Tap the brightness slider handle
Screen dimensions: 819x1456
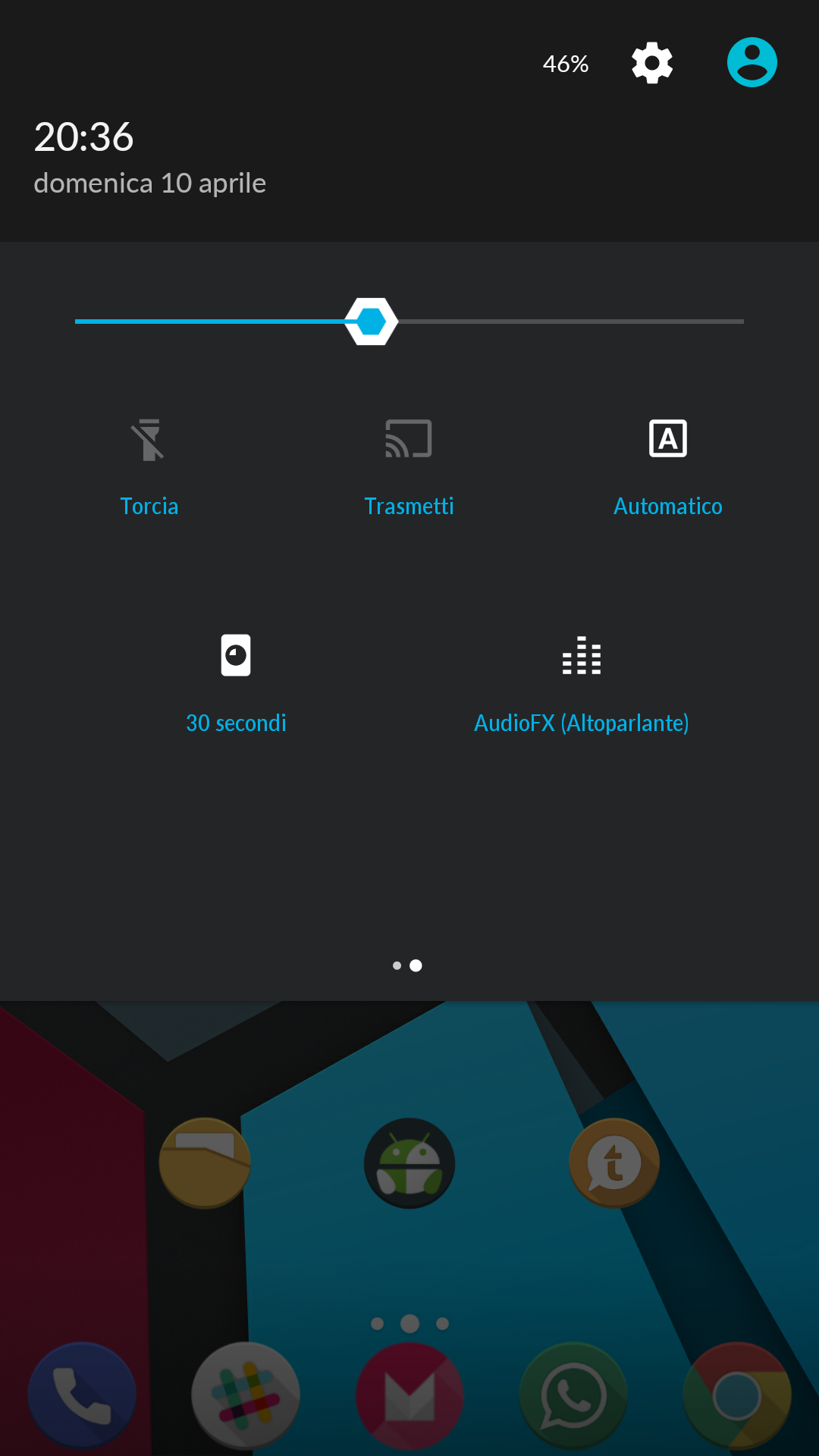pyautogui.click(x=372, y=322)
